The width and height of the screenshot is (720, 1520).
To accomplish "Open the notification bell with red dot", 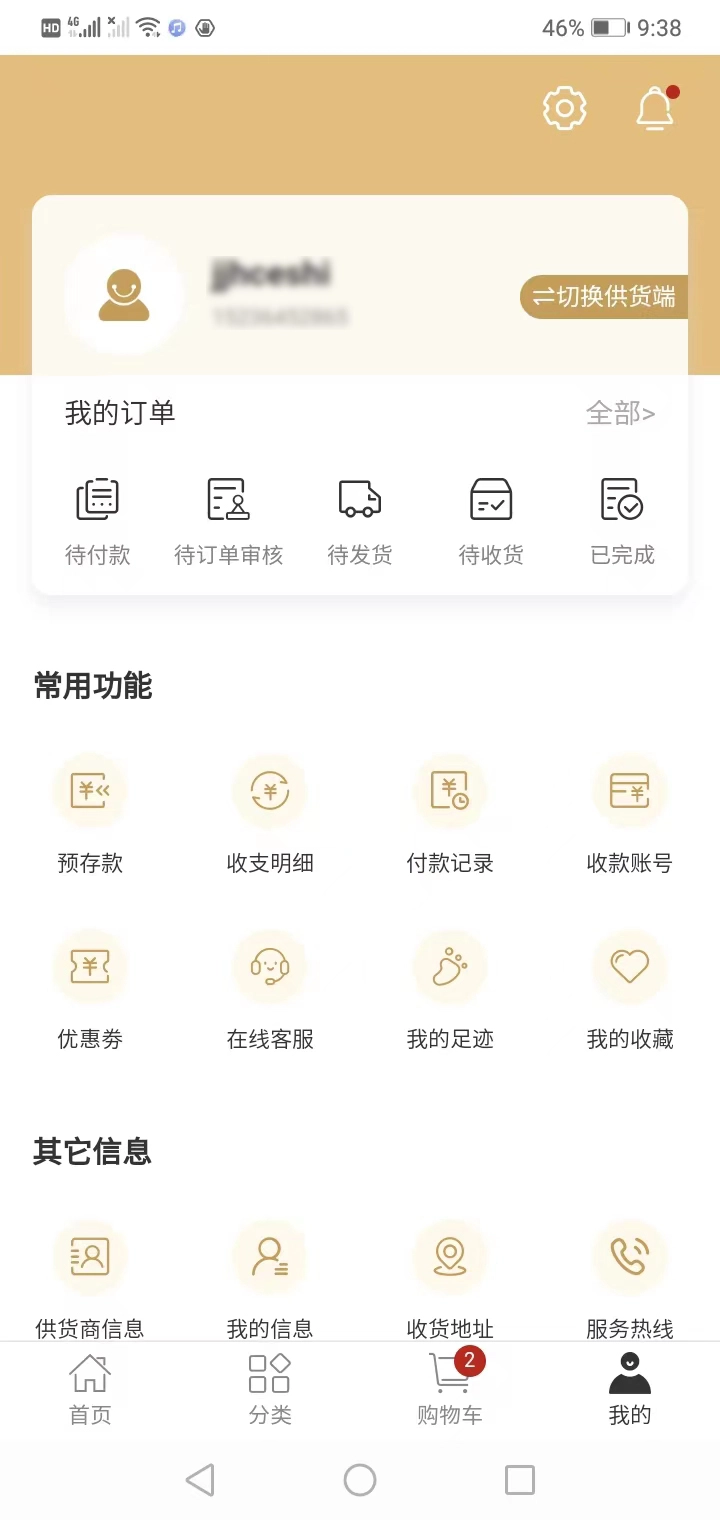I will click(x=655, y=108).
